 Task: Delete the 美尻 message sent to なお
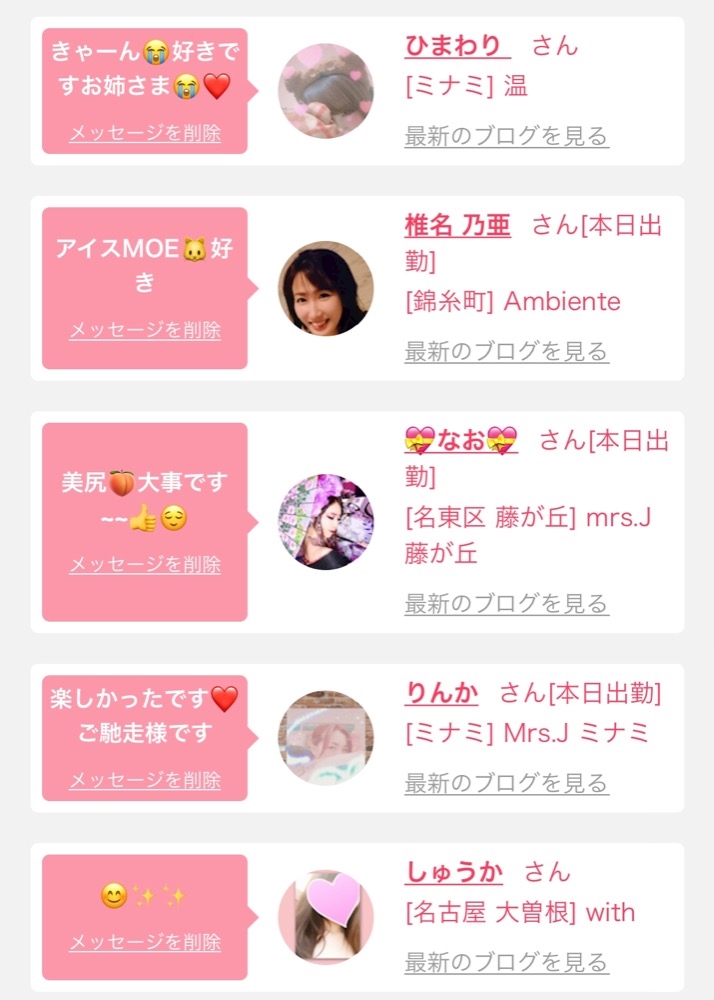point(145,564)
